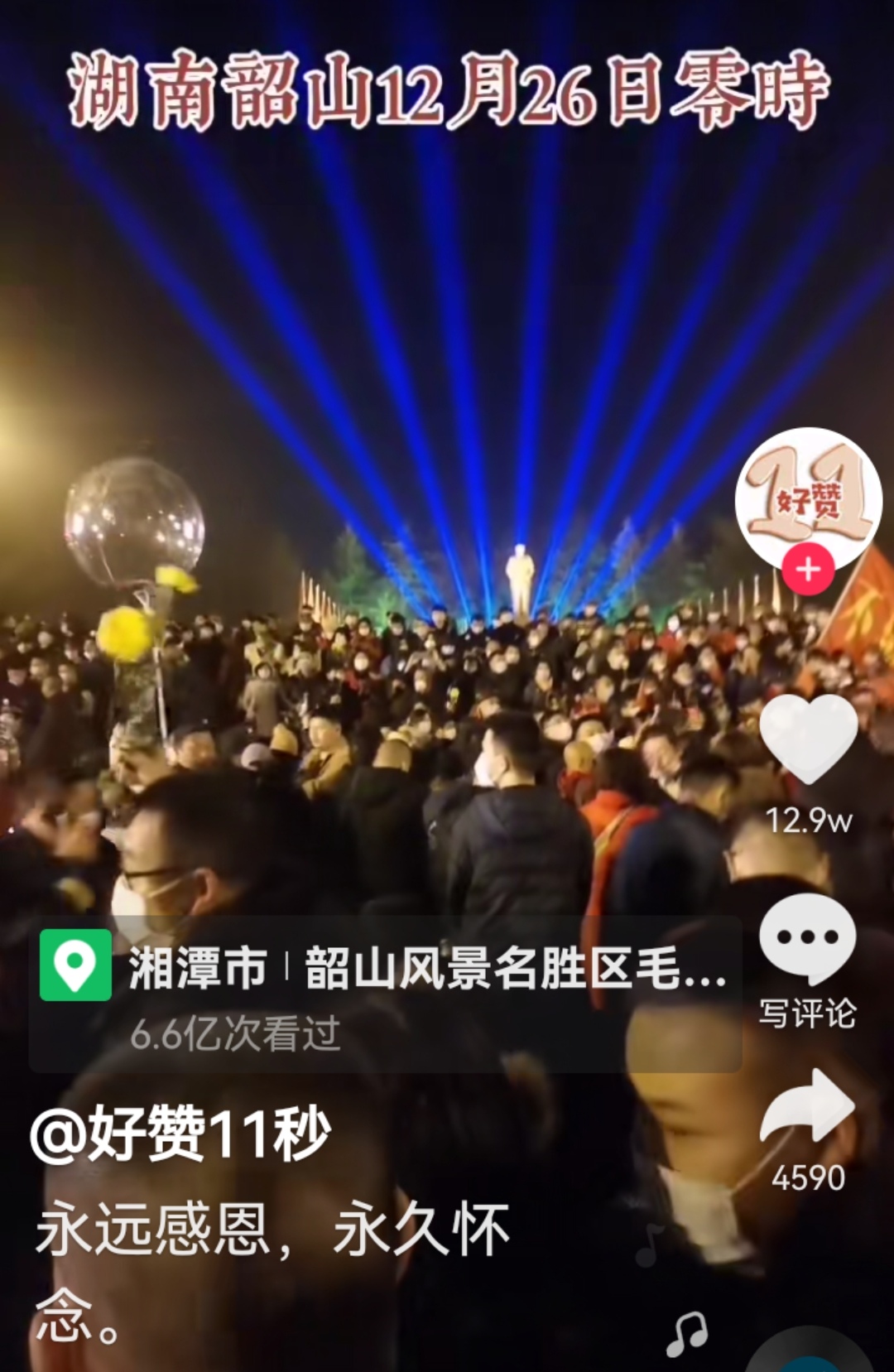The height and width of the screenshot is (1372, 894).
Task: Like this video with the heart
Action: (808, 739)
